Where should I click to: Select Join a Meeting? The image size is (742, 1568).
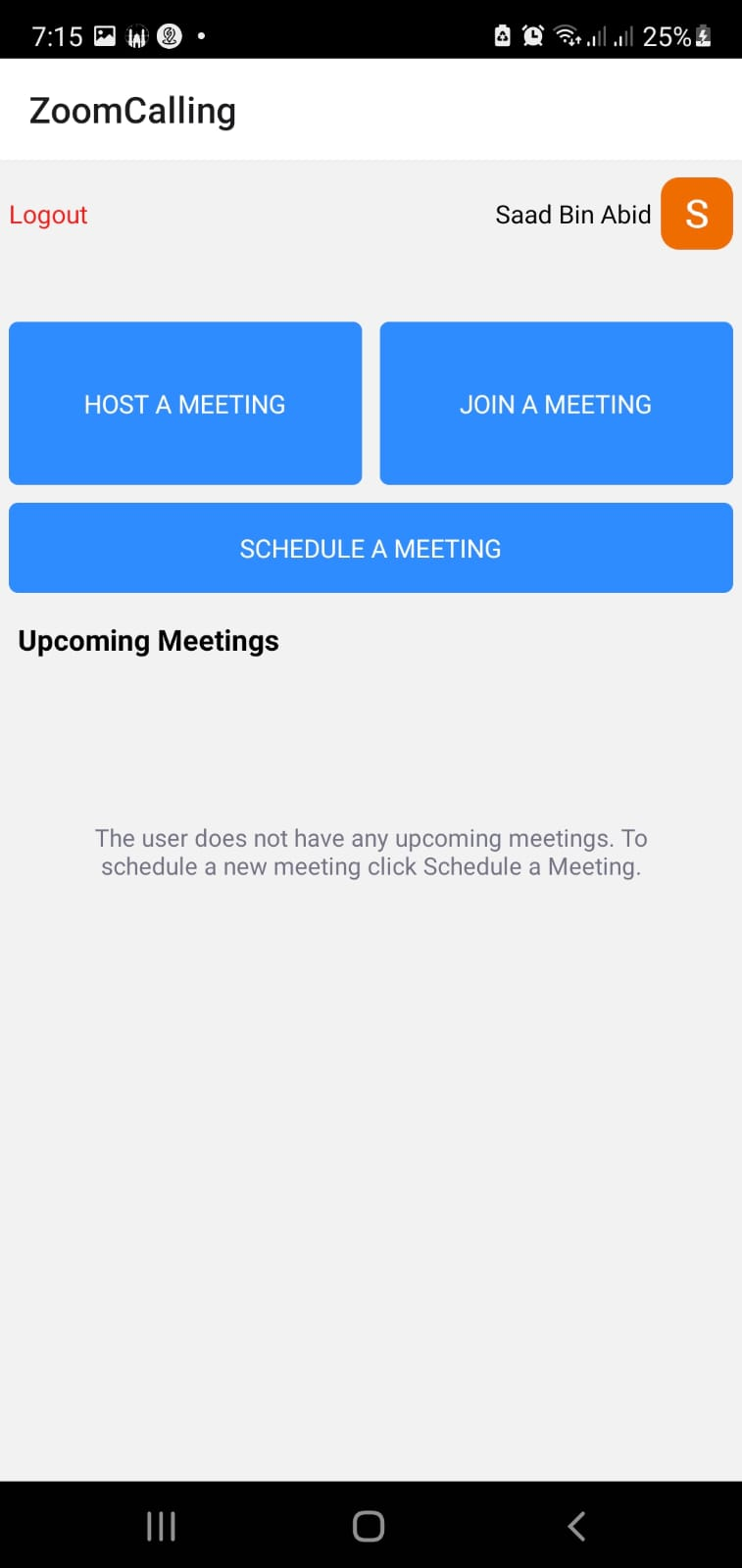[556, 404]
